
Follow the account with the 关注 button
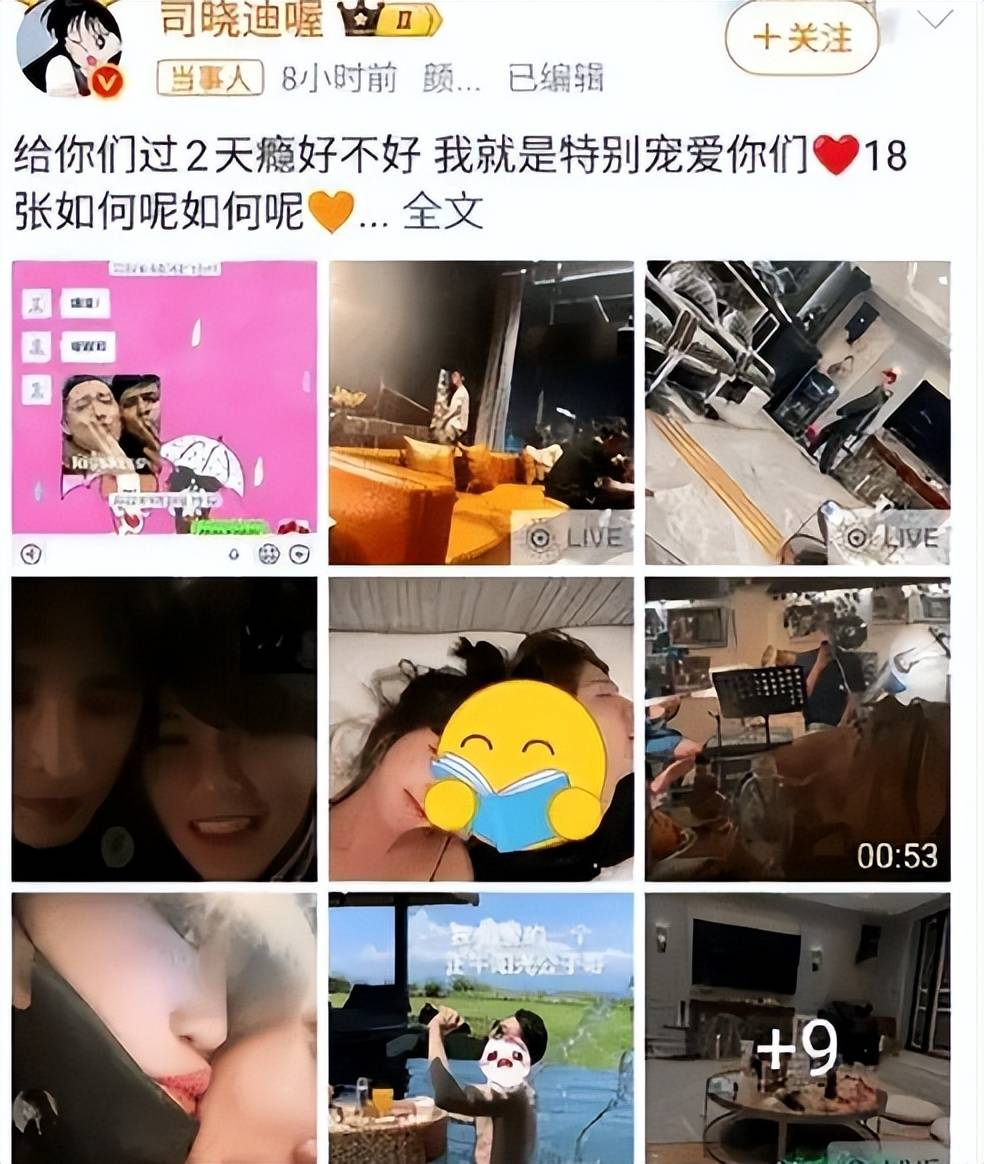click(801, 39)
